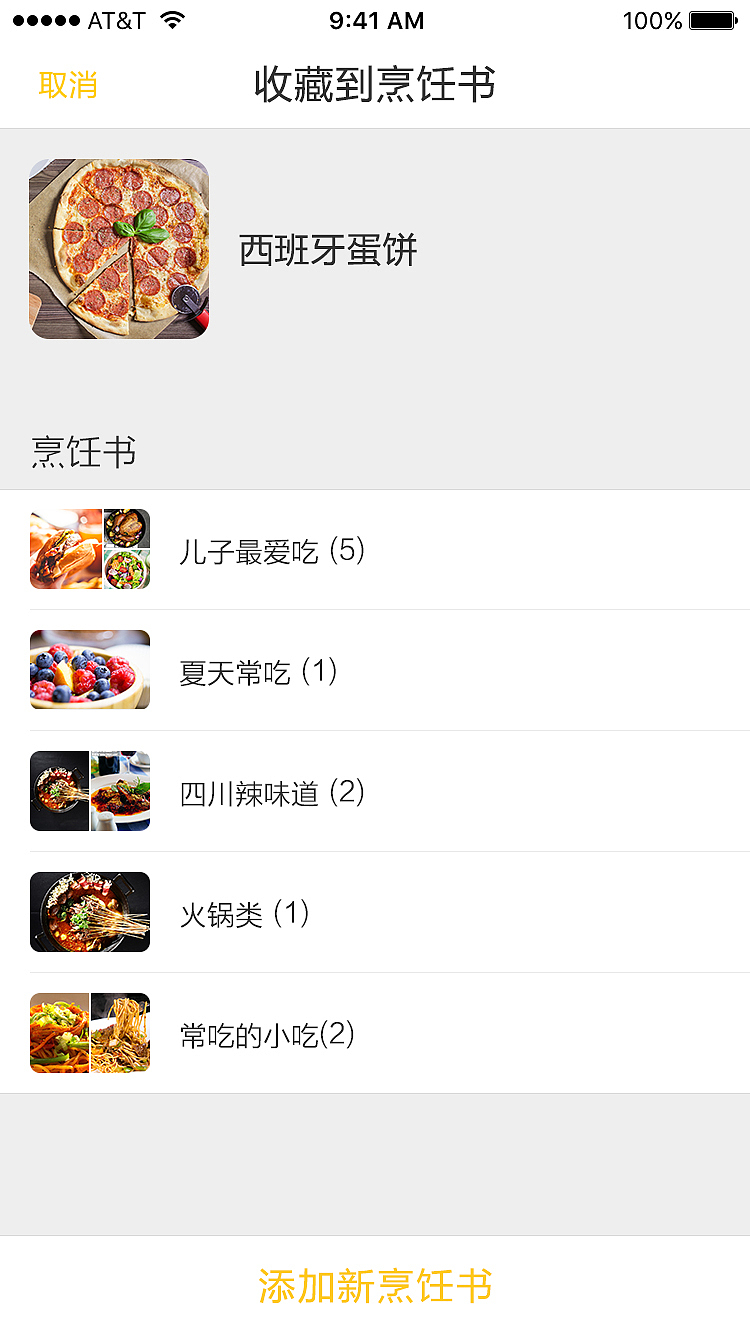750x1334 pixels.
Task: Click the pizza thumbnail for 西班牙蛋饼
Action: (119, 249)
